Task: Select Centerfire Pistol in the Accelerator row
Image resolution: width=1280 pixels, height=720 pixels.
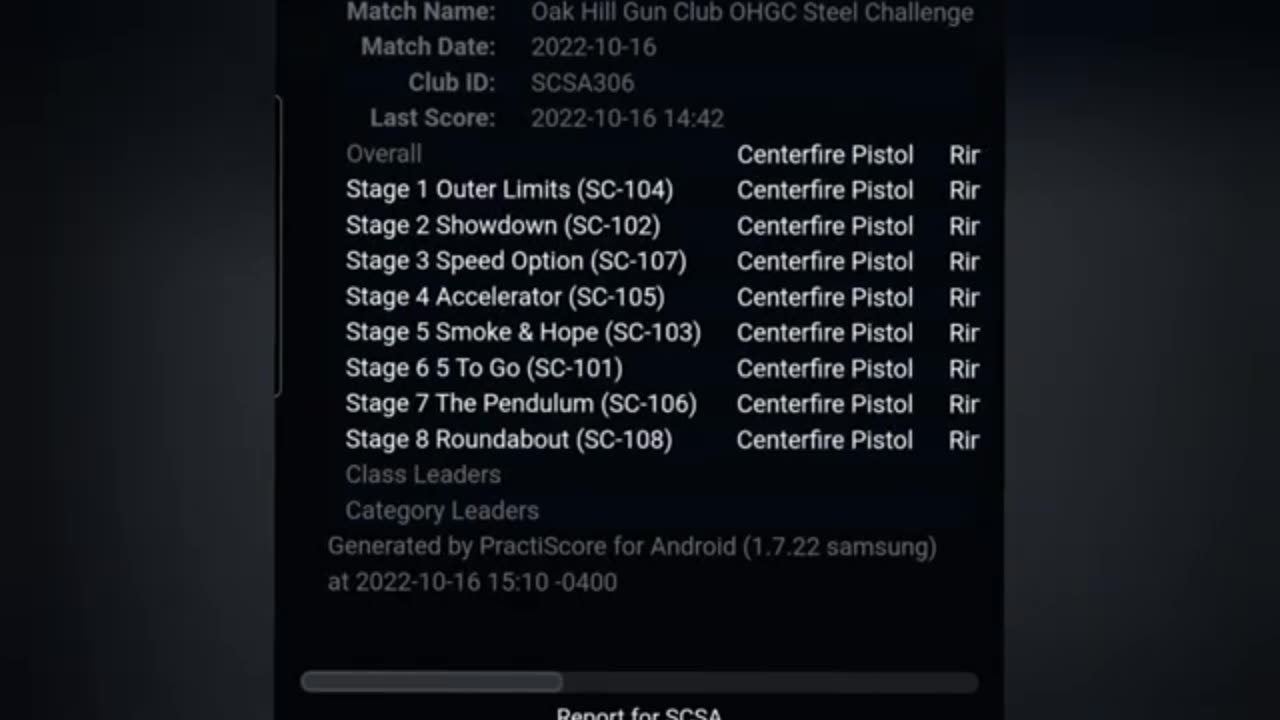Action: (x=825, y=297)
